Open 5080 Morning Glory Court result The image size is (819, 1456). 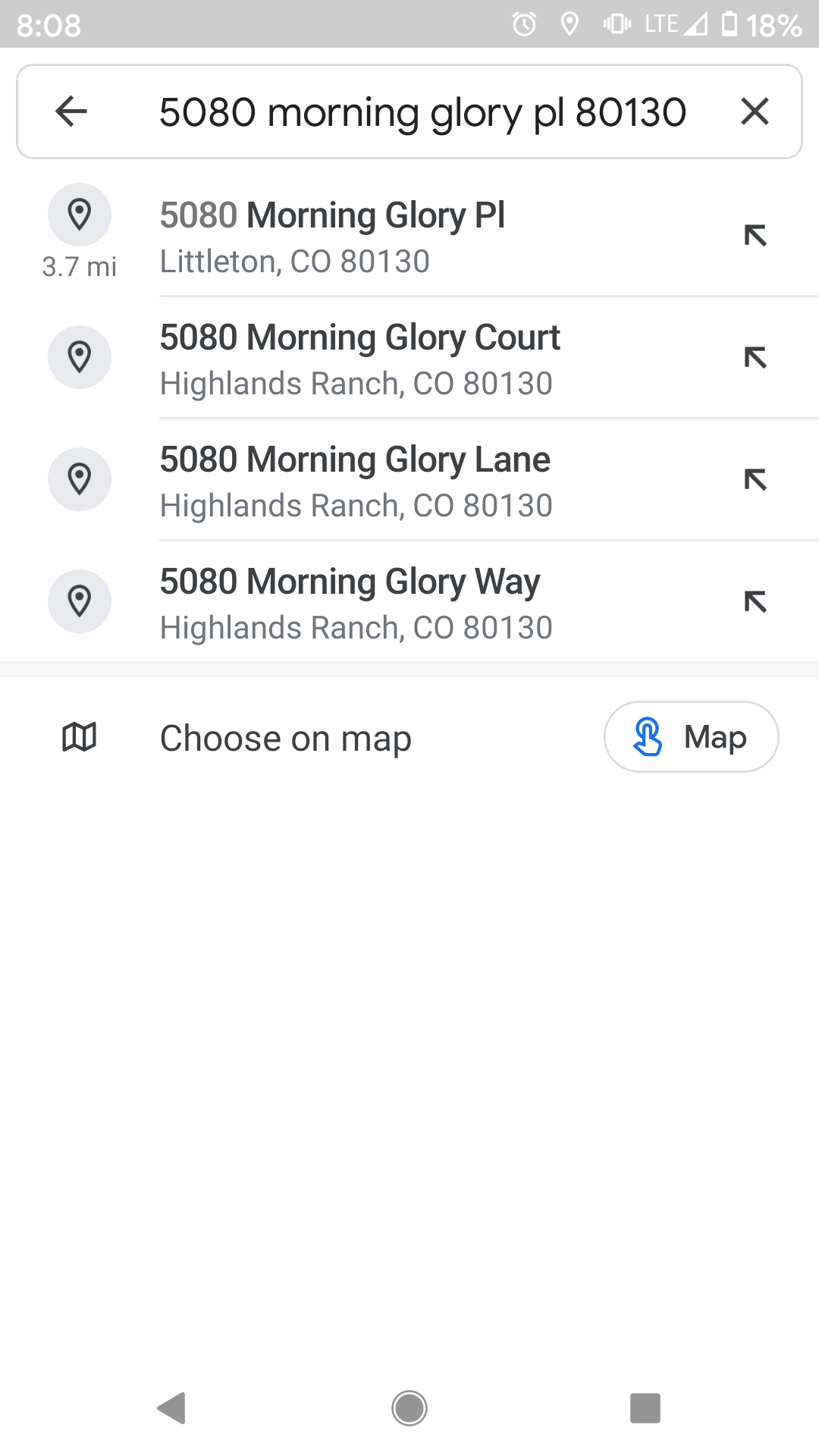364,359
